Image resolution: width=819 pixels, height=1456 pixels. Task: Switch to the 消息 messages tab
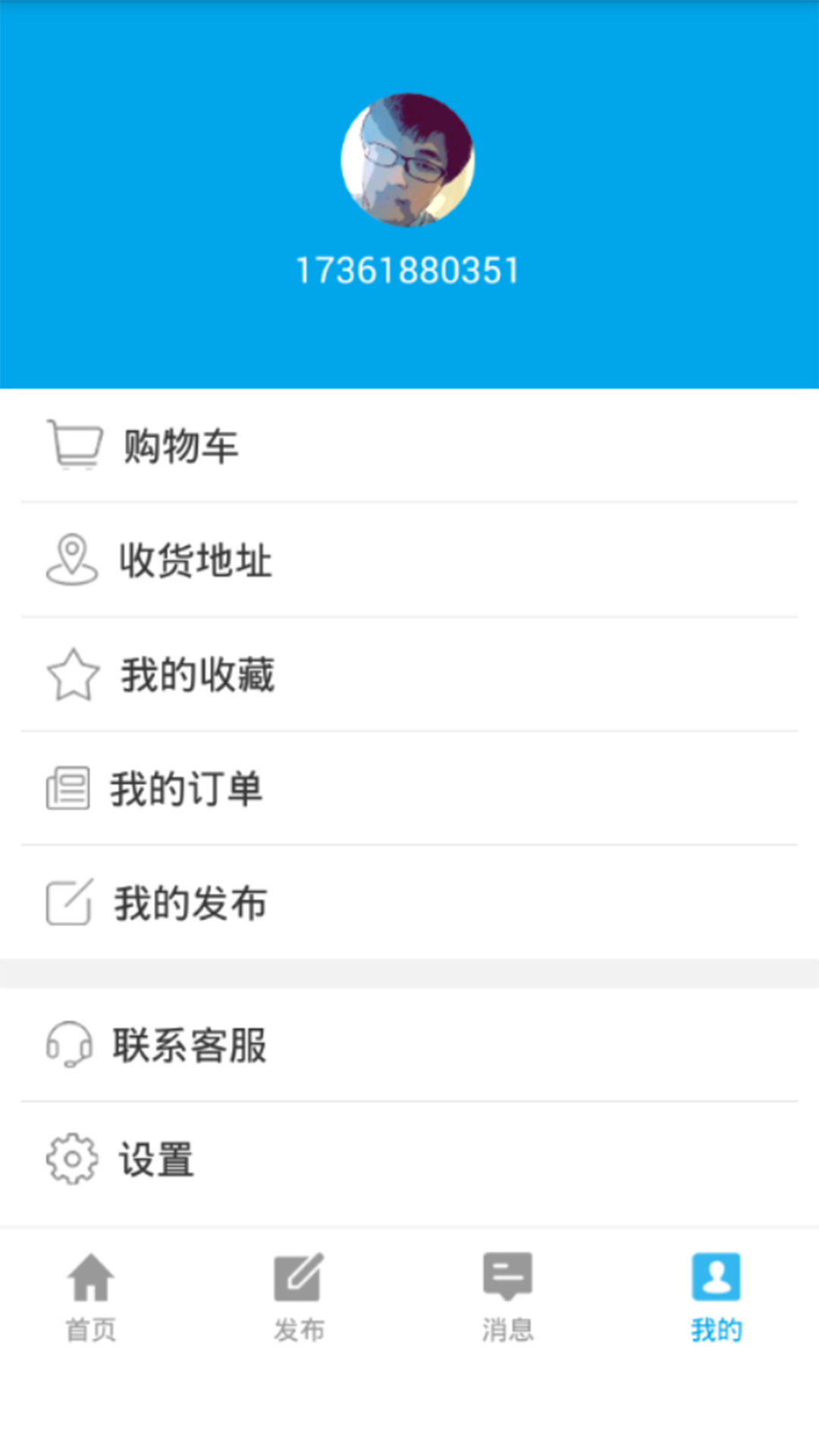click(x=507, y=1297)
